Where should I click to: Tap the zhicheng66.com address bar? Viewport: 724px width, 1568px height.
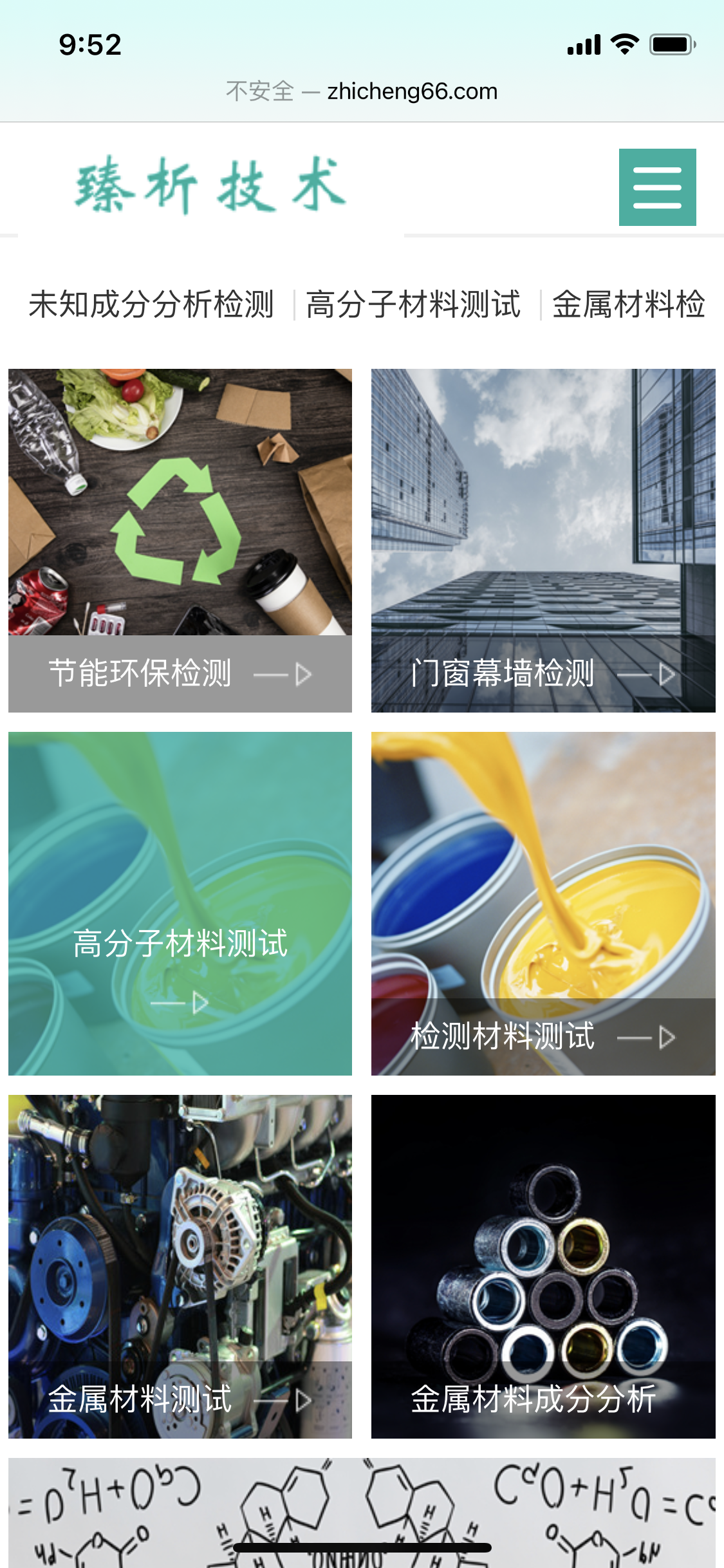(362, 91)
